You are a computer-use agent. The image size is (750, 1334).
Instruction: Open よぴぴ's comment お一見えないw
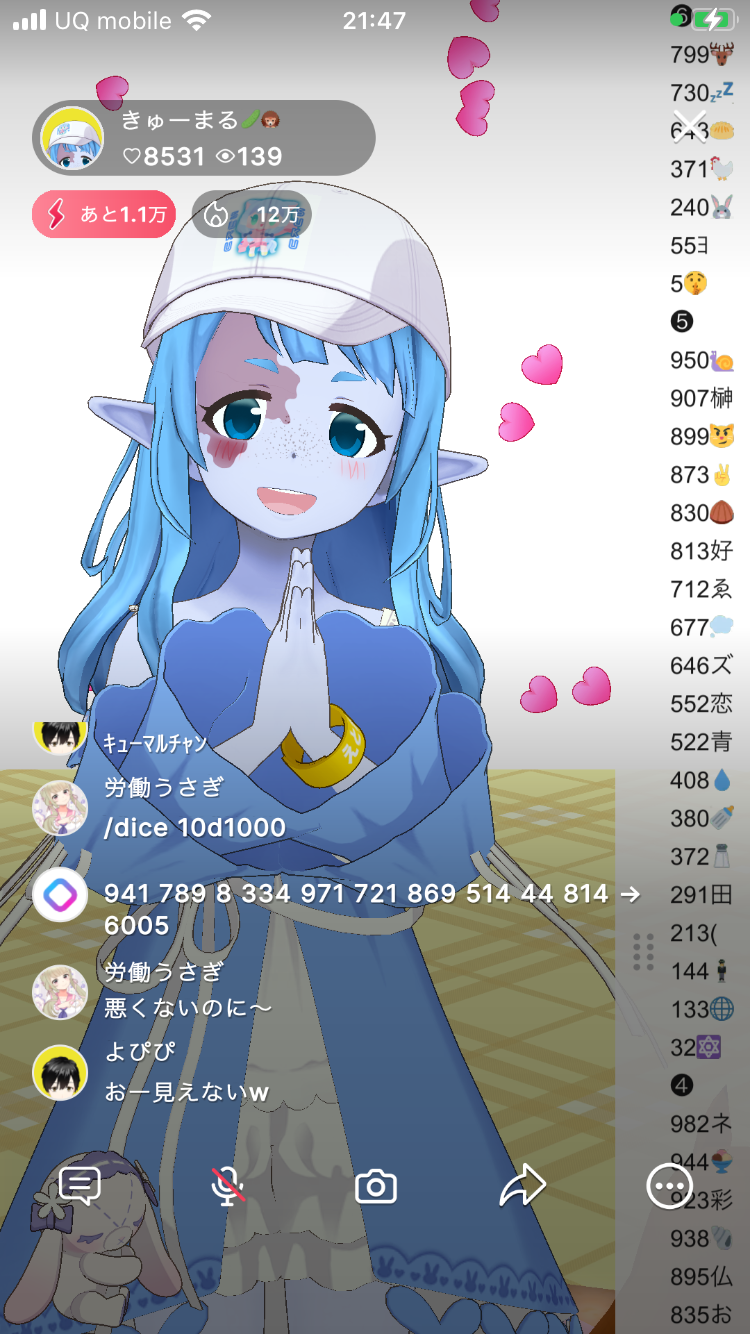coord(186,1091)
